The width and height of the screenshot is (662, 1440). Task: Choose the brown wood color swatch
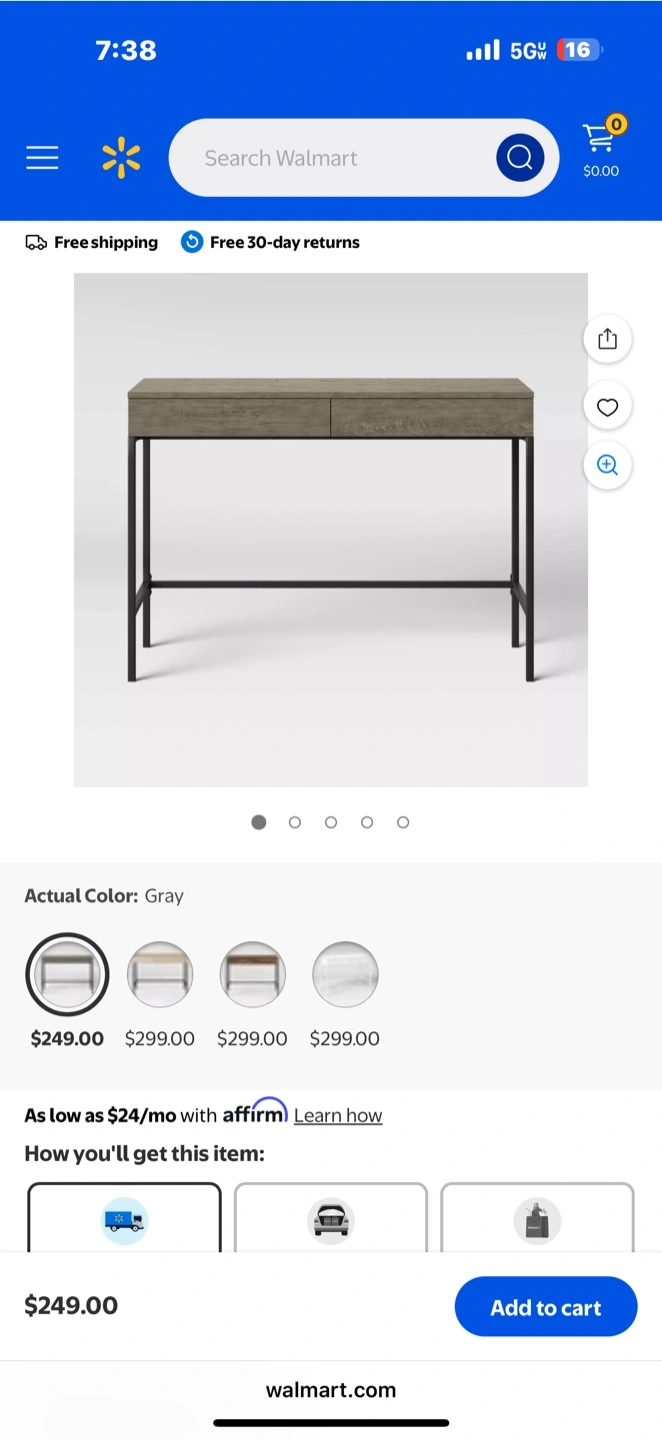tap(252, 974)
